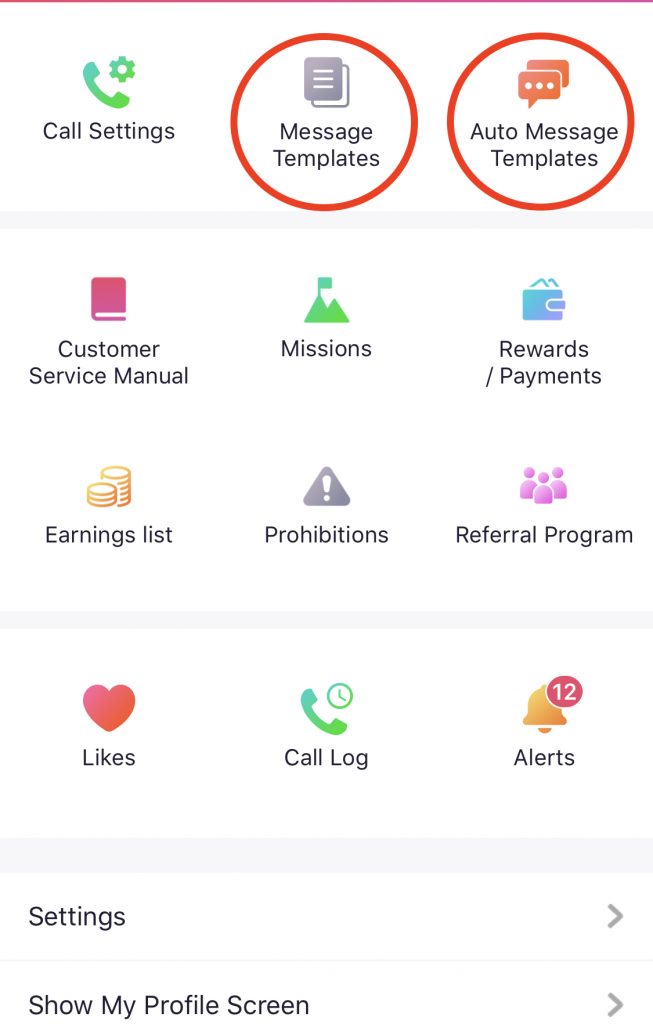Open Prohibitions
The width and height of the screenshot is (653, 1024).
[326, 505]
